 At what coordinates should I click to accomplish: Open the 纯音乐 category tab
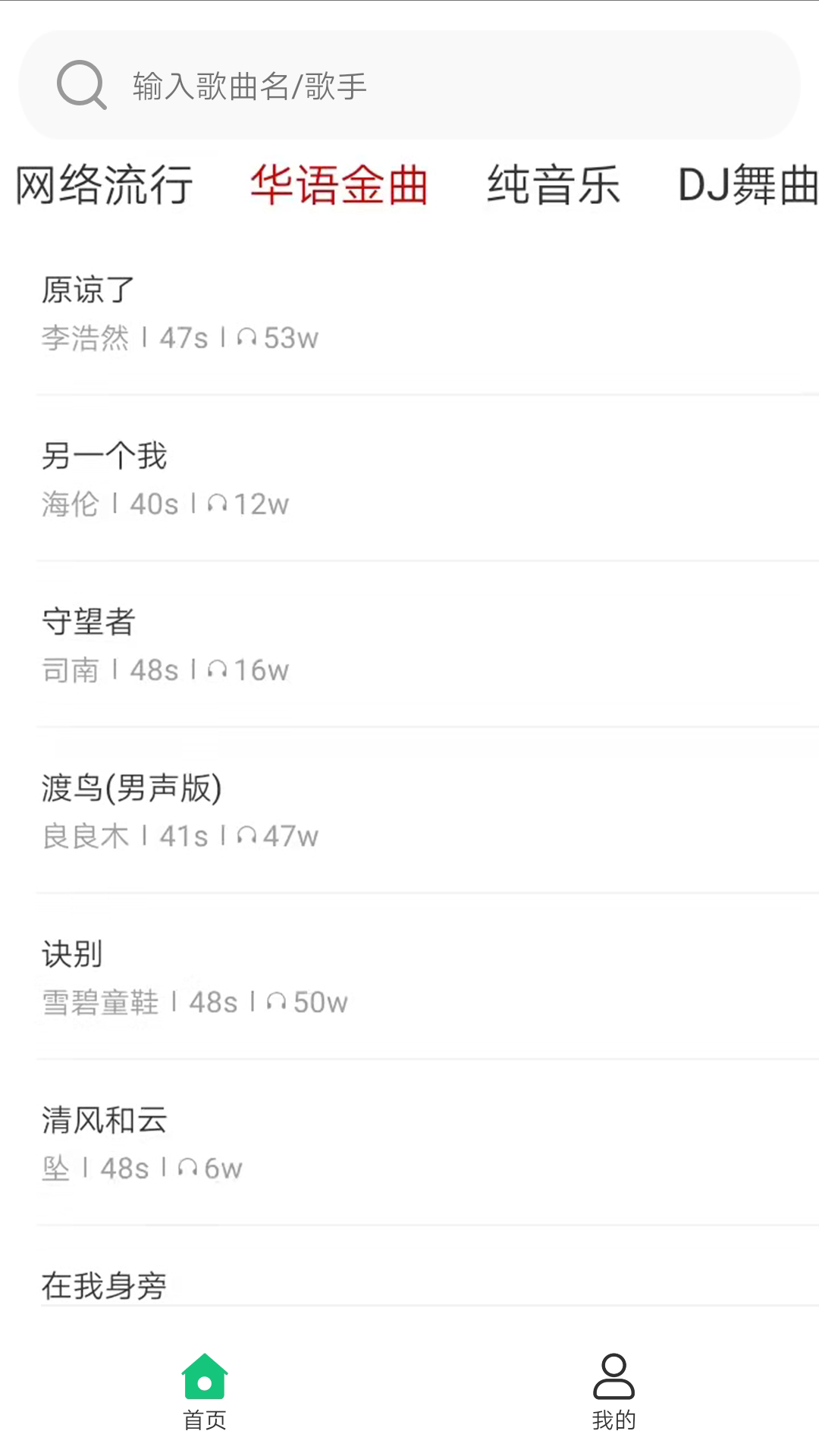[551, 186]
